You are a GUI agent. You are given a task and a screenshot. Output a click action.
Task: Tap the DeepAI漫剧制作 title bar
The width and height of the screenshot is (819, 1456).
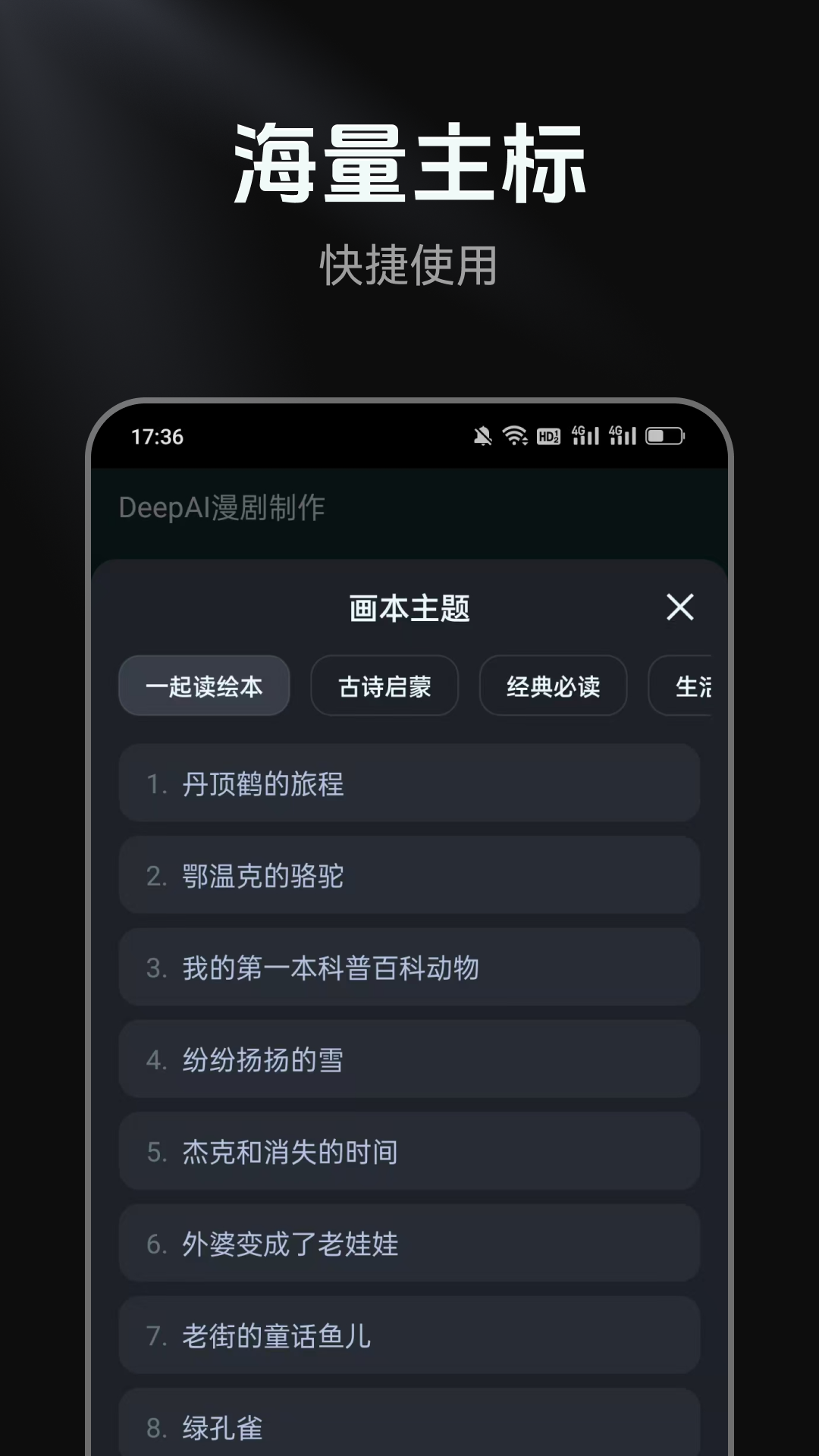pos(222,509)
